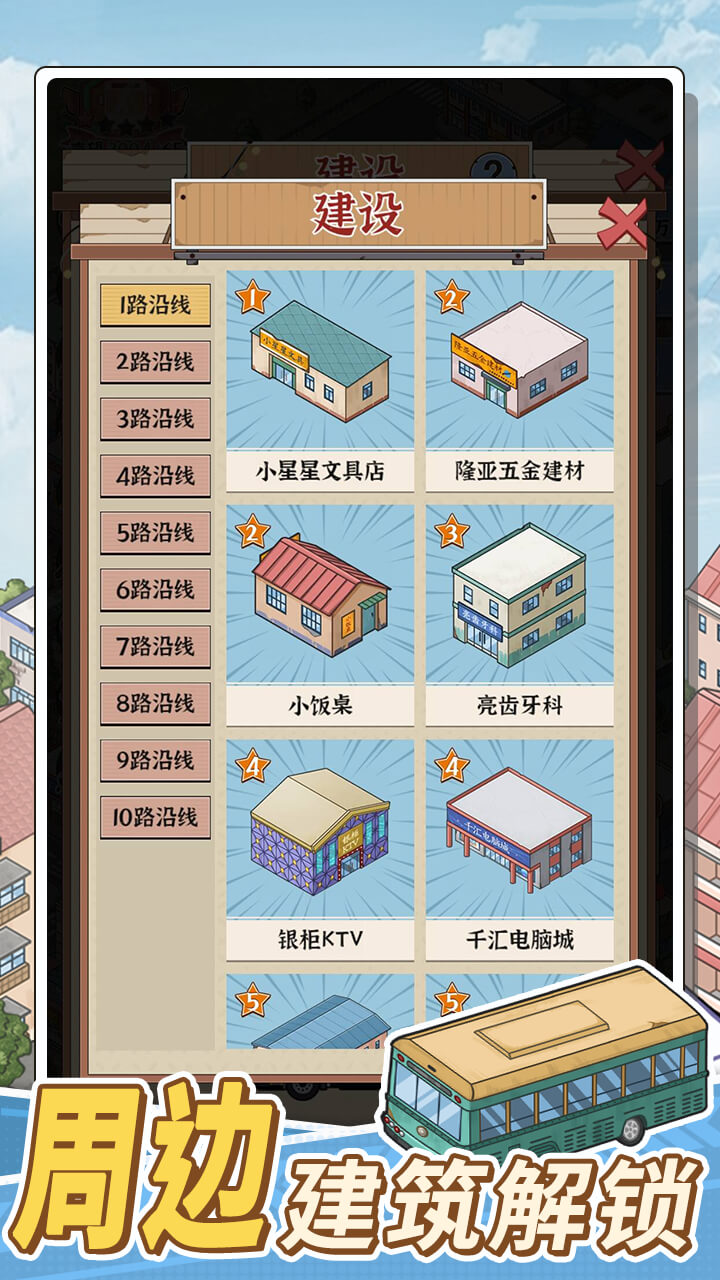Click the star badge 1 on 小星星文具店
The width and height of the screenshot is (720, 1280).
coord(251,296)
